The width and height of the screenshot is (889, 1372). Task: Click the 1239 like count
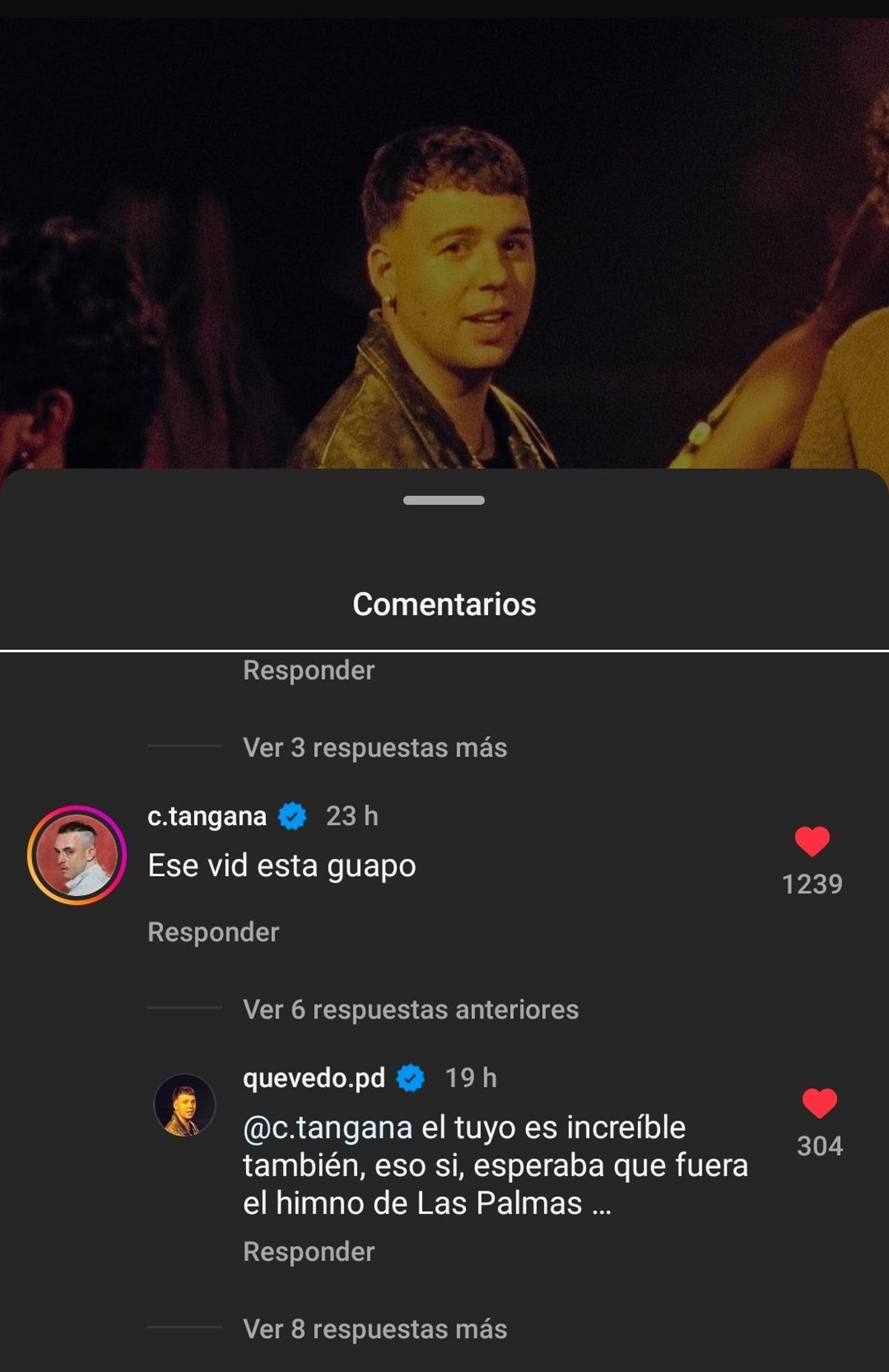pyautogui.click(x=812, y=884)
